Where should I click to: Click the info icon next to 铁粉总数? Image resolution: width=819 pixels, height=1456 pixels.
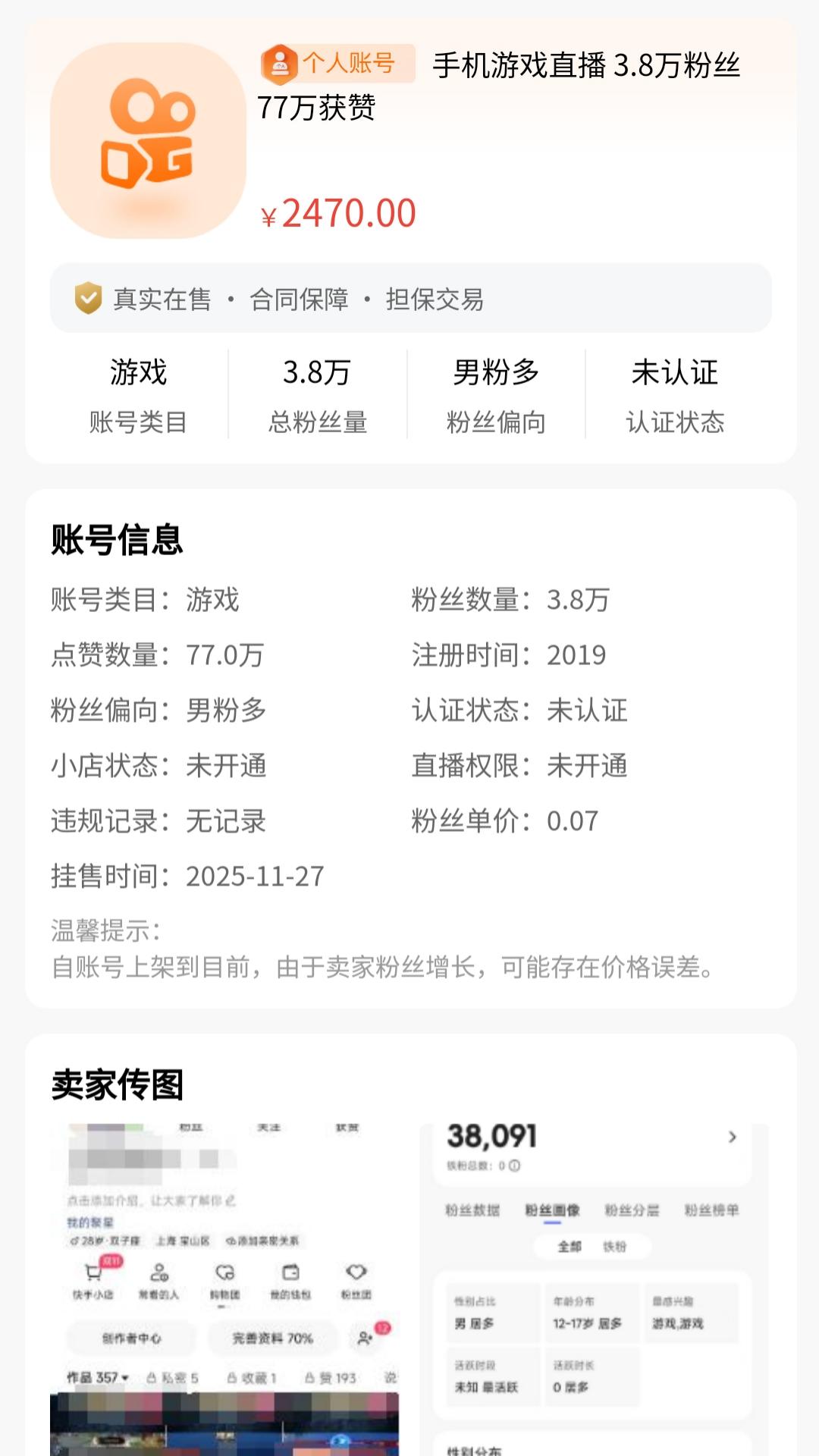point(514,1166)
